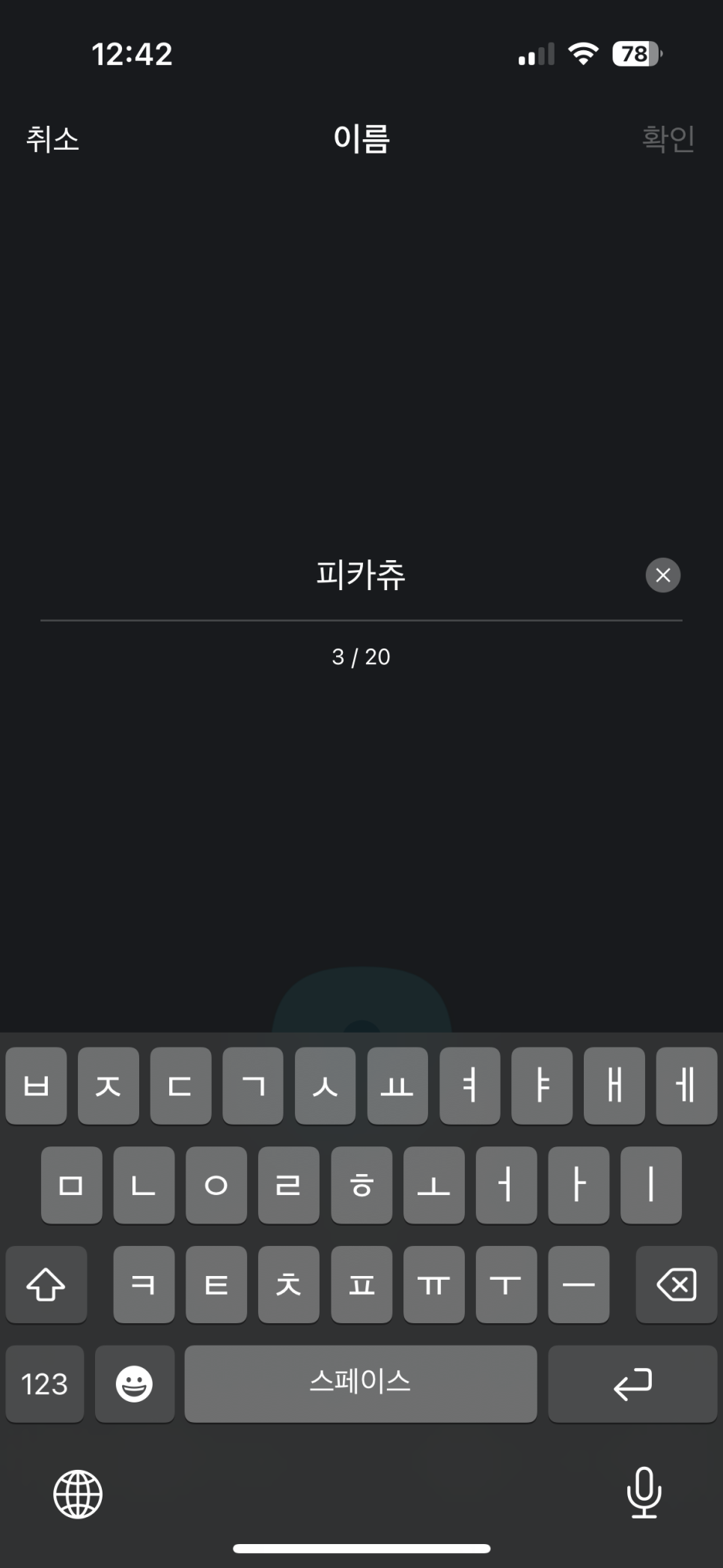The image size is (723, 1568).
Task: Clear the 피카츄 name text
Action: (x=662, y=575)
